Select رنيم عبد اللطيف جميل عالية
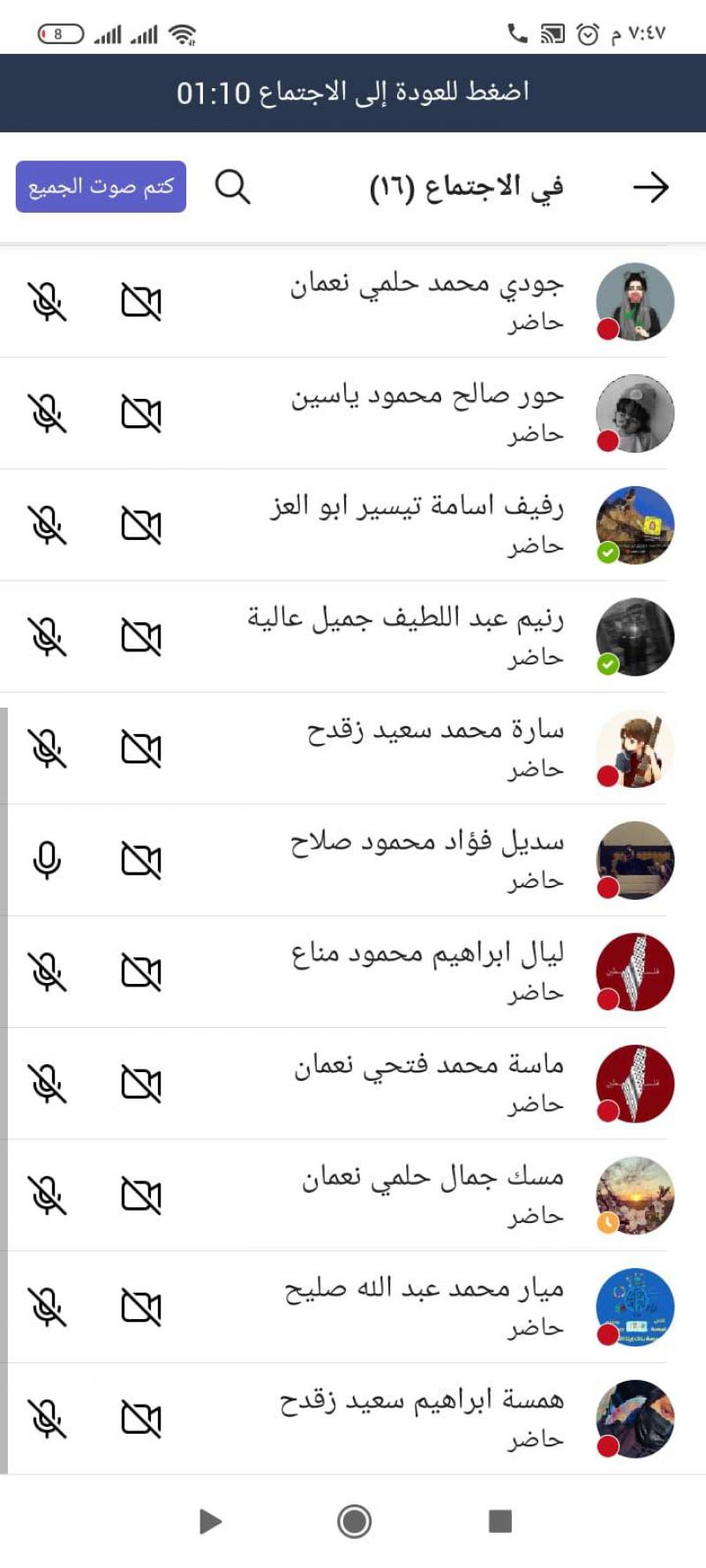The width and height of the screenshot is (706, 1568). click(x=406, y=635)
